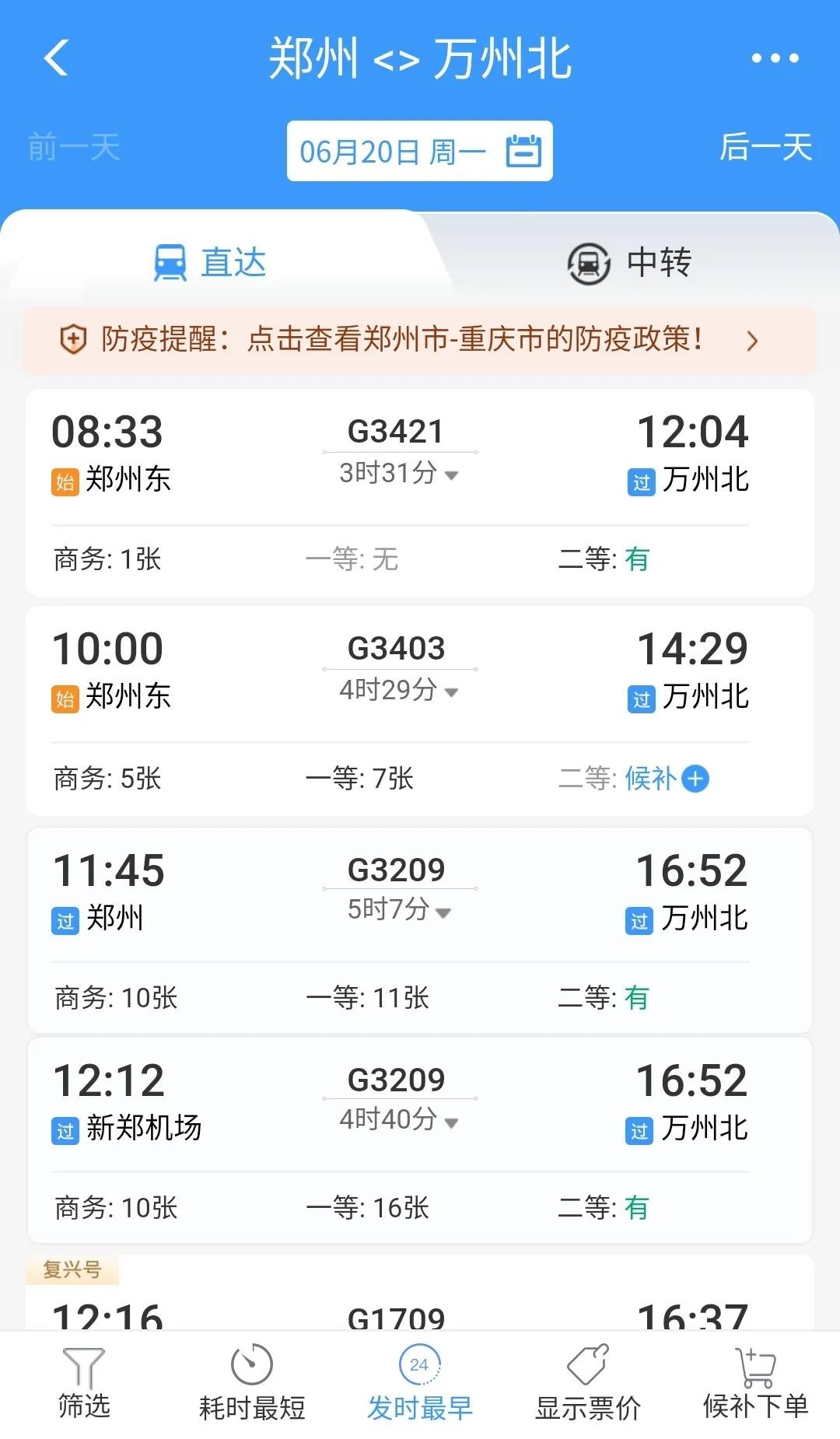
Task: Sort by earliest departure (发时最早)
Action: [420, 1383]
